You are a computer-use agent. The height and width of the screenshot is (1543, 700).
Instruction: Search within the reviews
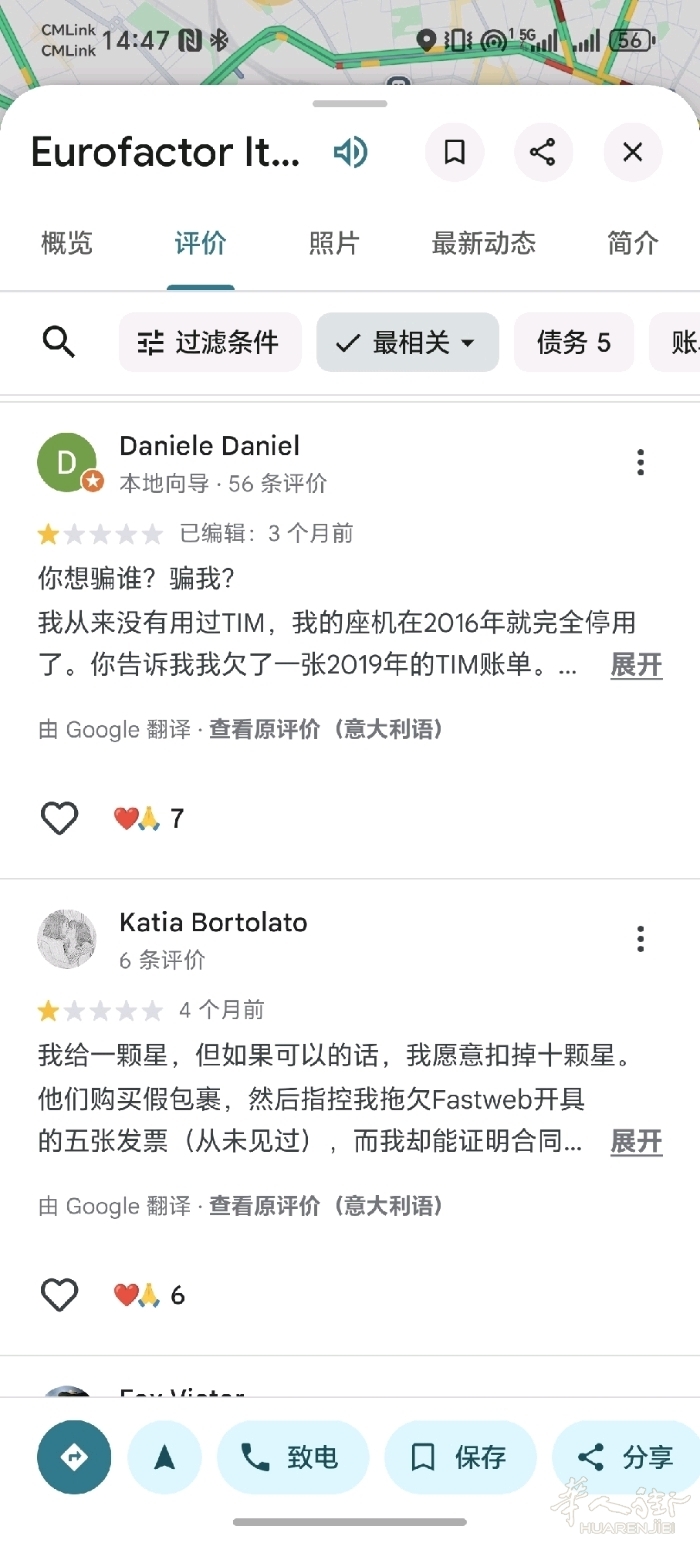(x=59, y=343)
